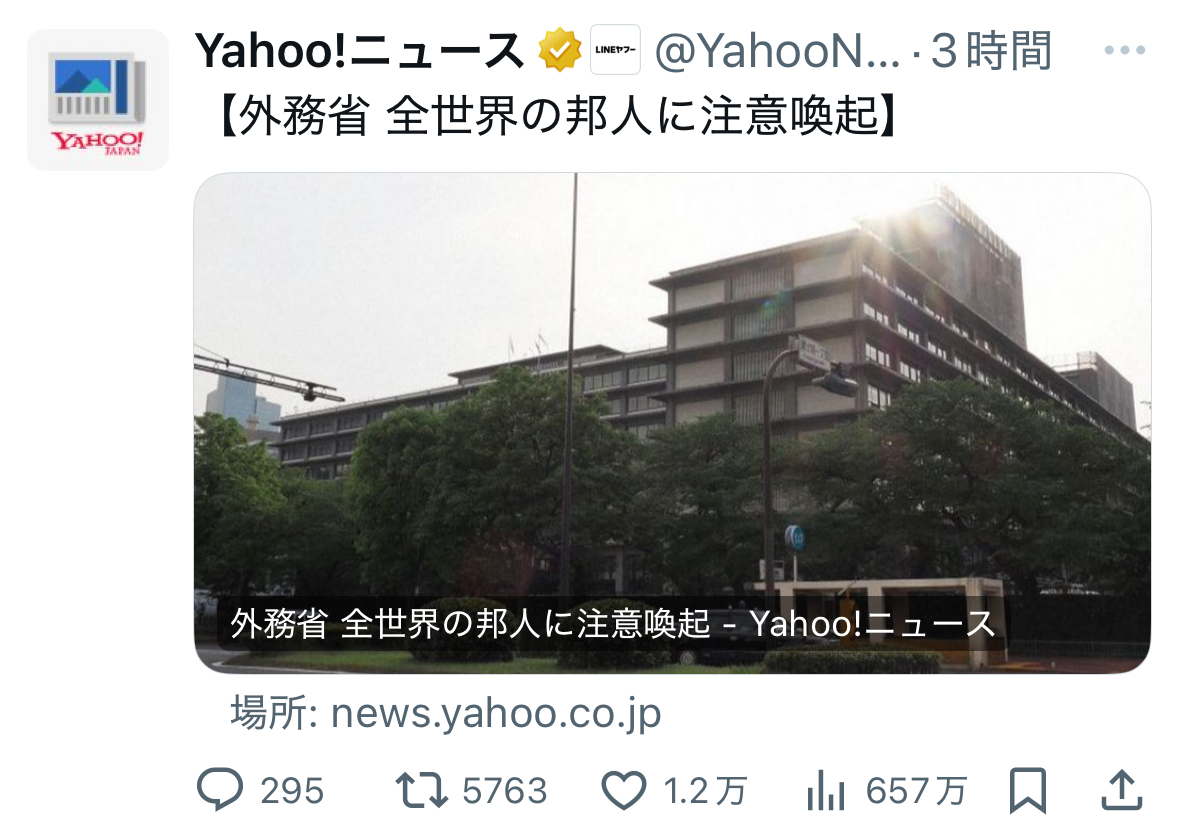Open the tweet's three-dot overflow menu
The height and width of the screenshot is (839, 1179).
[x=1123, y=50]
